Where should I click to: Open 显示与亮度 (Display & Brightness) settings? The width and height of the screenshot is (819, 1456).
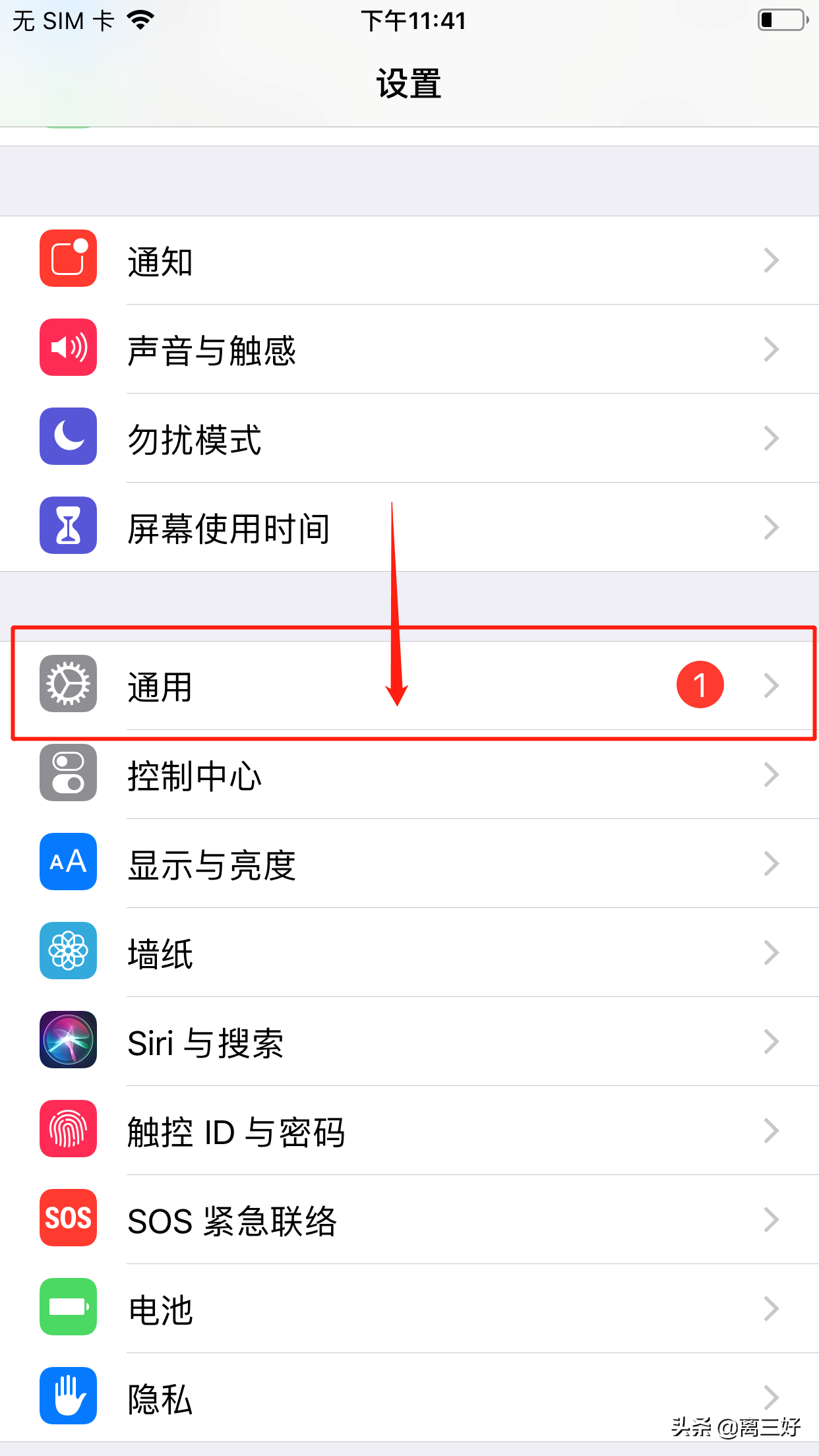(x=409, y=864)
